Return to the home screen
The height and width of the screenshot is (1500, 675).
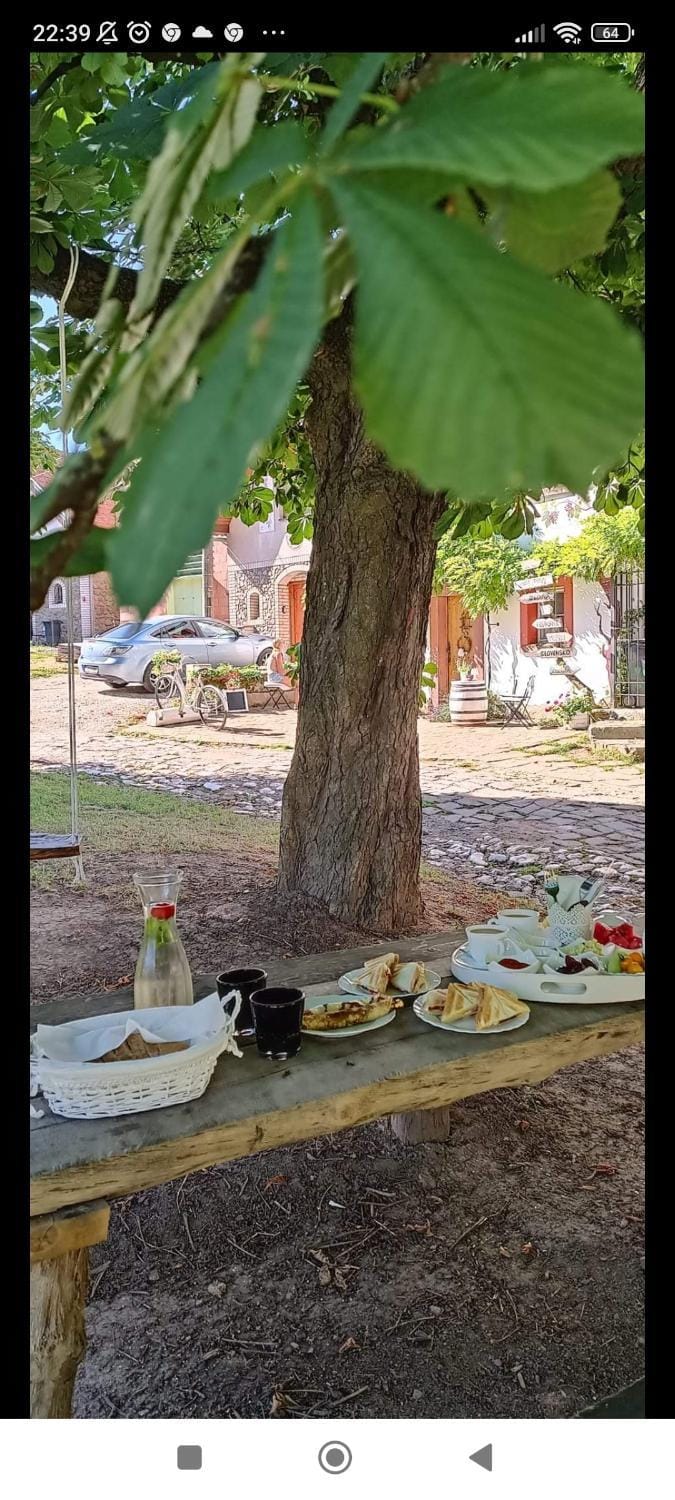(335, 1457)
